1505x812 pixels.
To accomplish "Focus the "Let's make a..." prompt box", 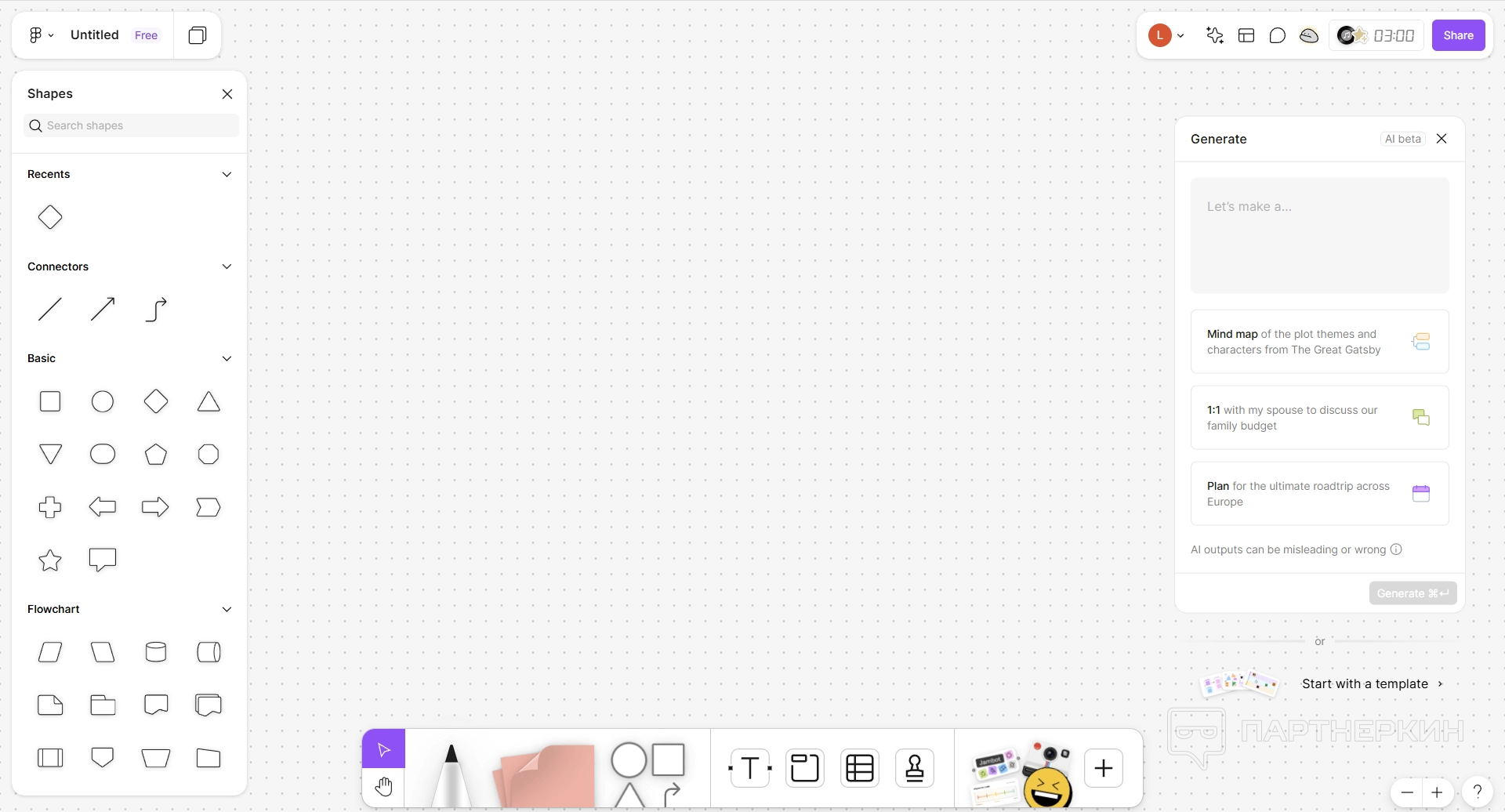I will tap(1319, 235).
